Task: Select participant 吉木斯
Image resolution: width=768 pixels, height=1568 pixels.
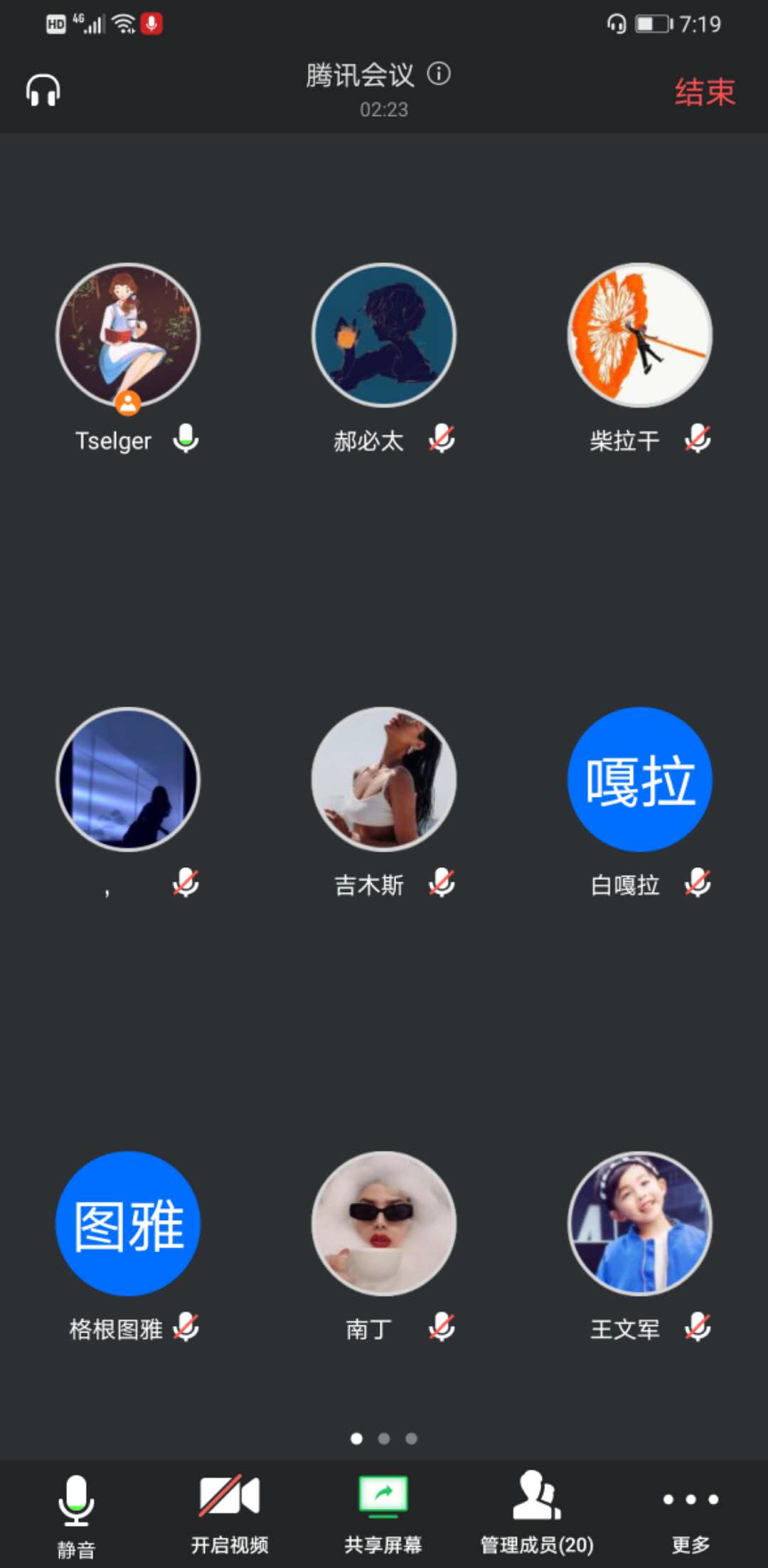Action: 384,779
